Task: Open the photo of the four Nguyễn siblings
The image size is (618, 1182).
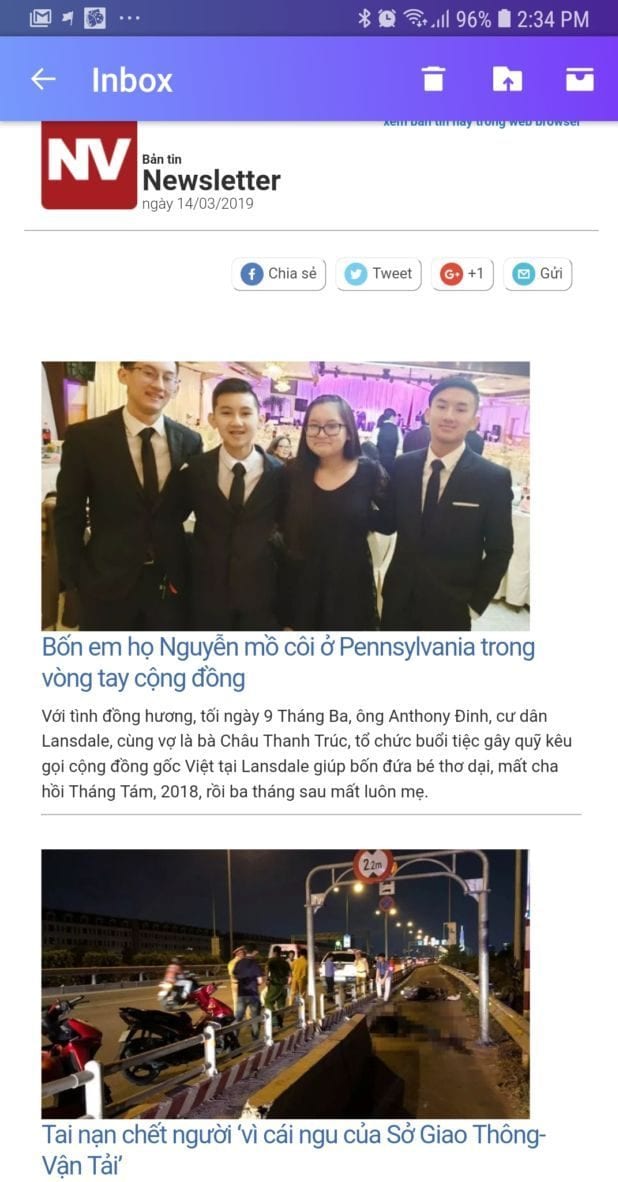Action: click(x=286, y=496)
